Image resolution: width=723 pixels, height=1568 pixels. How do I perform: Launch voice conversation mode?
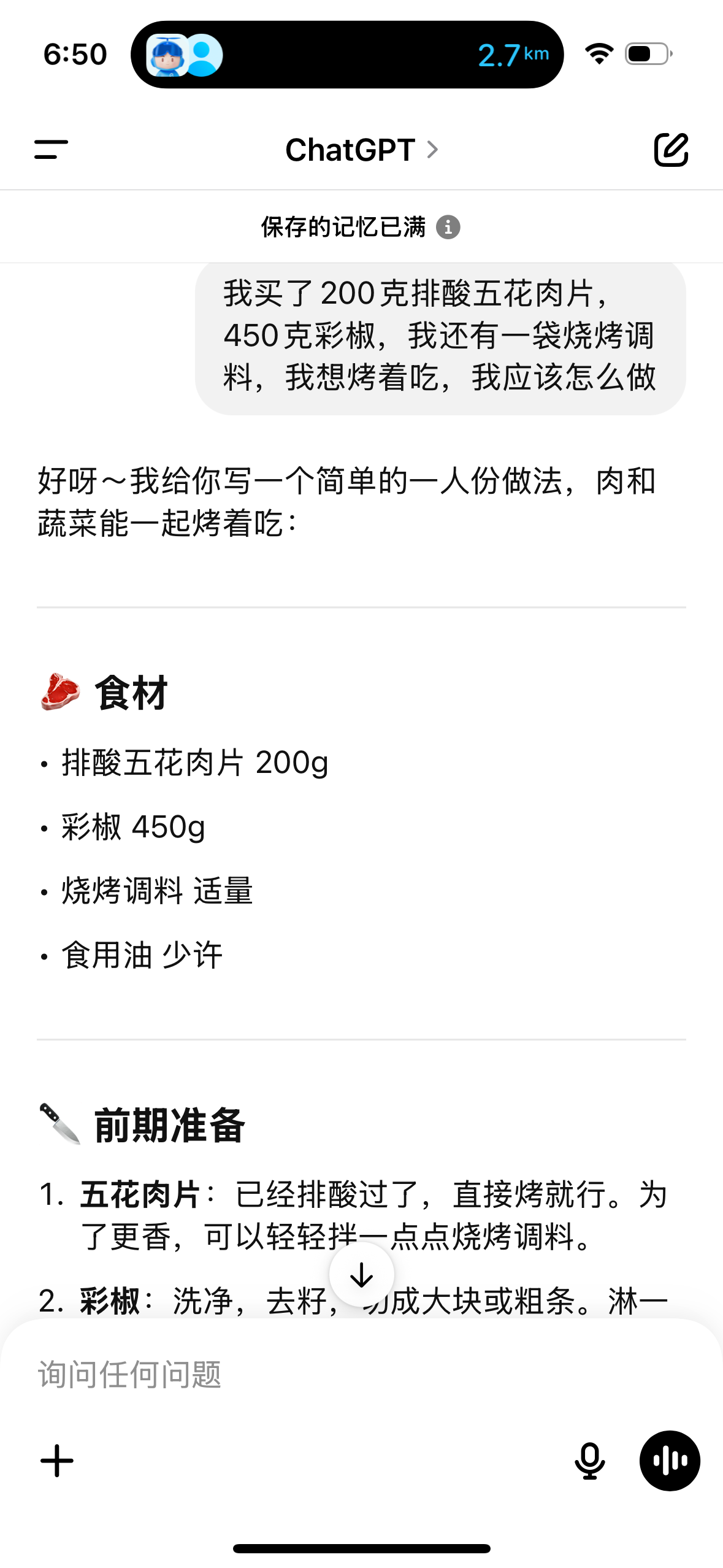[670, 1461]
